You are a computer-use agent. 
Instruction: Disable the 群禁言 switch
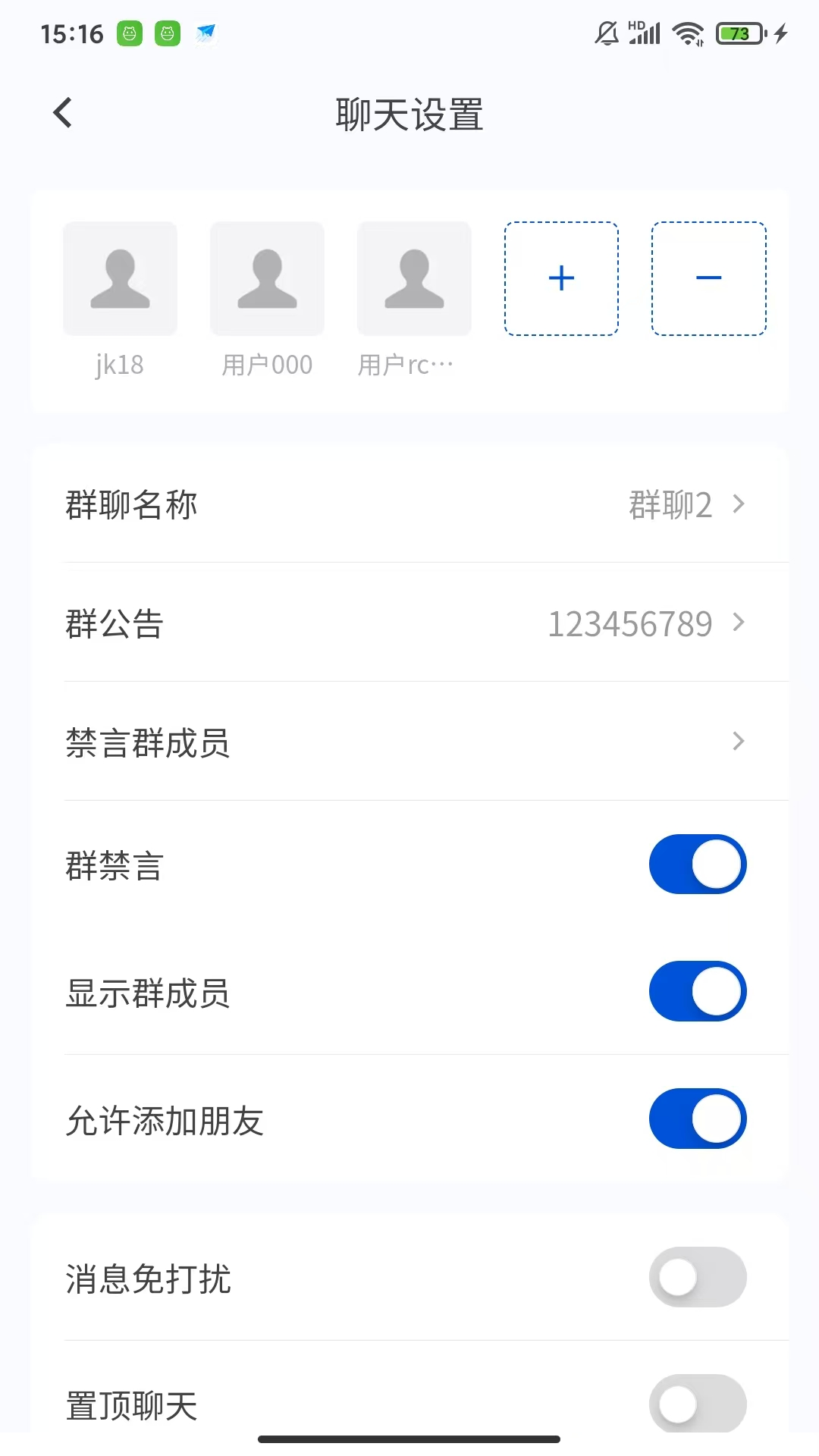pos(697,864)
